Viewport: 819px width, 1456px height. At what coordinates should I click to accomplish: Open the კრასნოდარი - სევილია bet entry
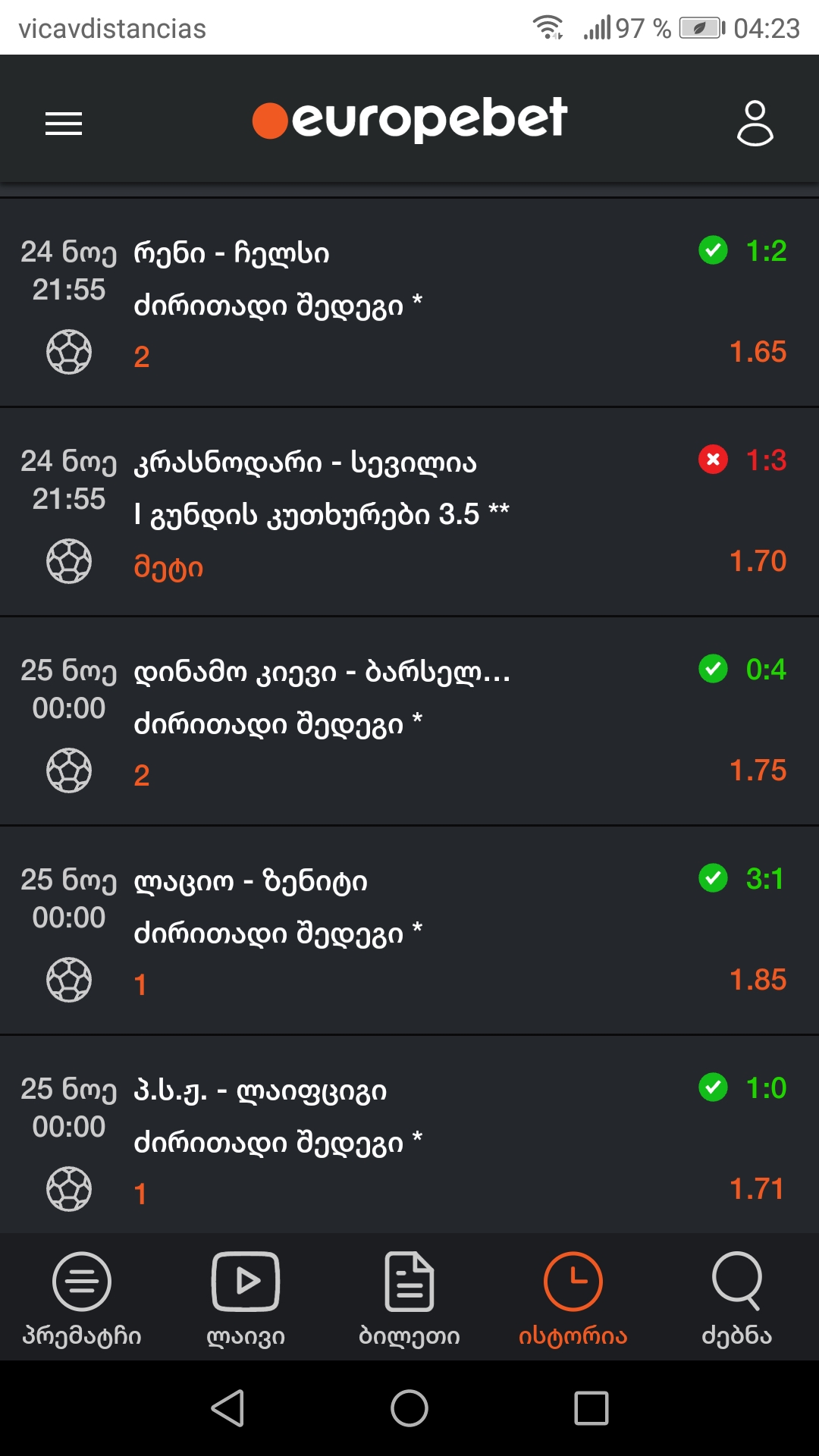pos(409,513)
